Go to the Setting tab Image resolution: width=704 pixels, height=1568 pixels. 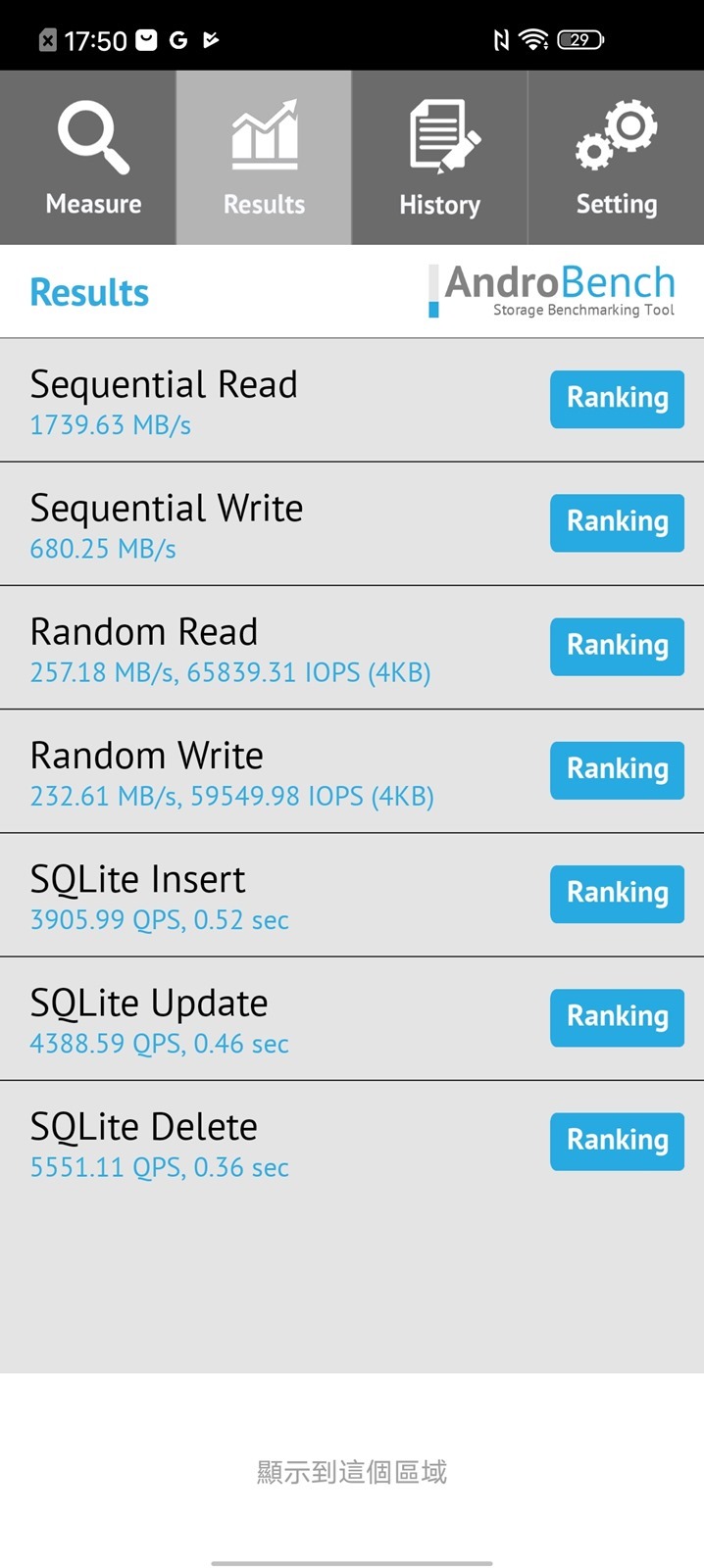(616, 158)
